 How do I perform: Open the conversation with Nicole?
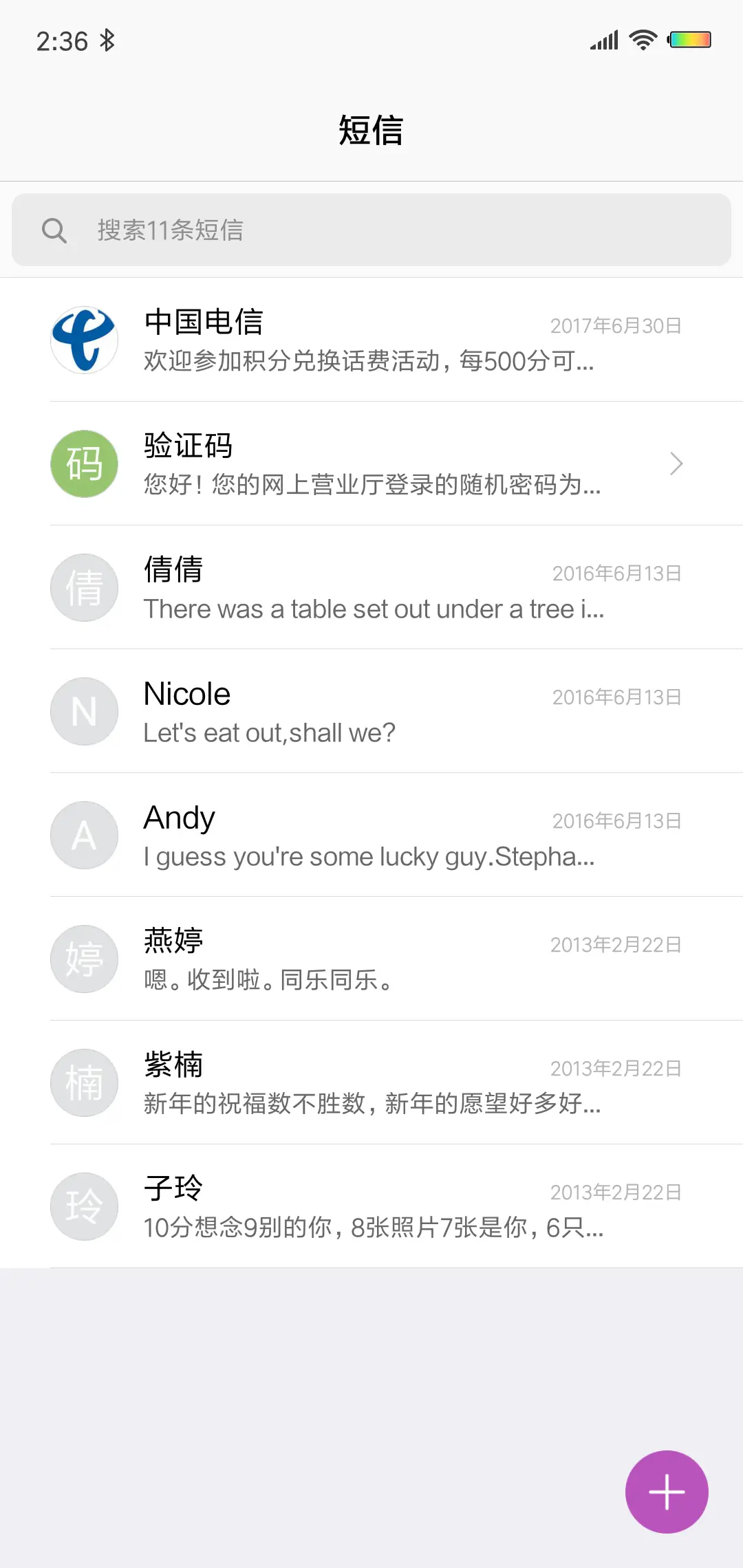(371, 711)
